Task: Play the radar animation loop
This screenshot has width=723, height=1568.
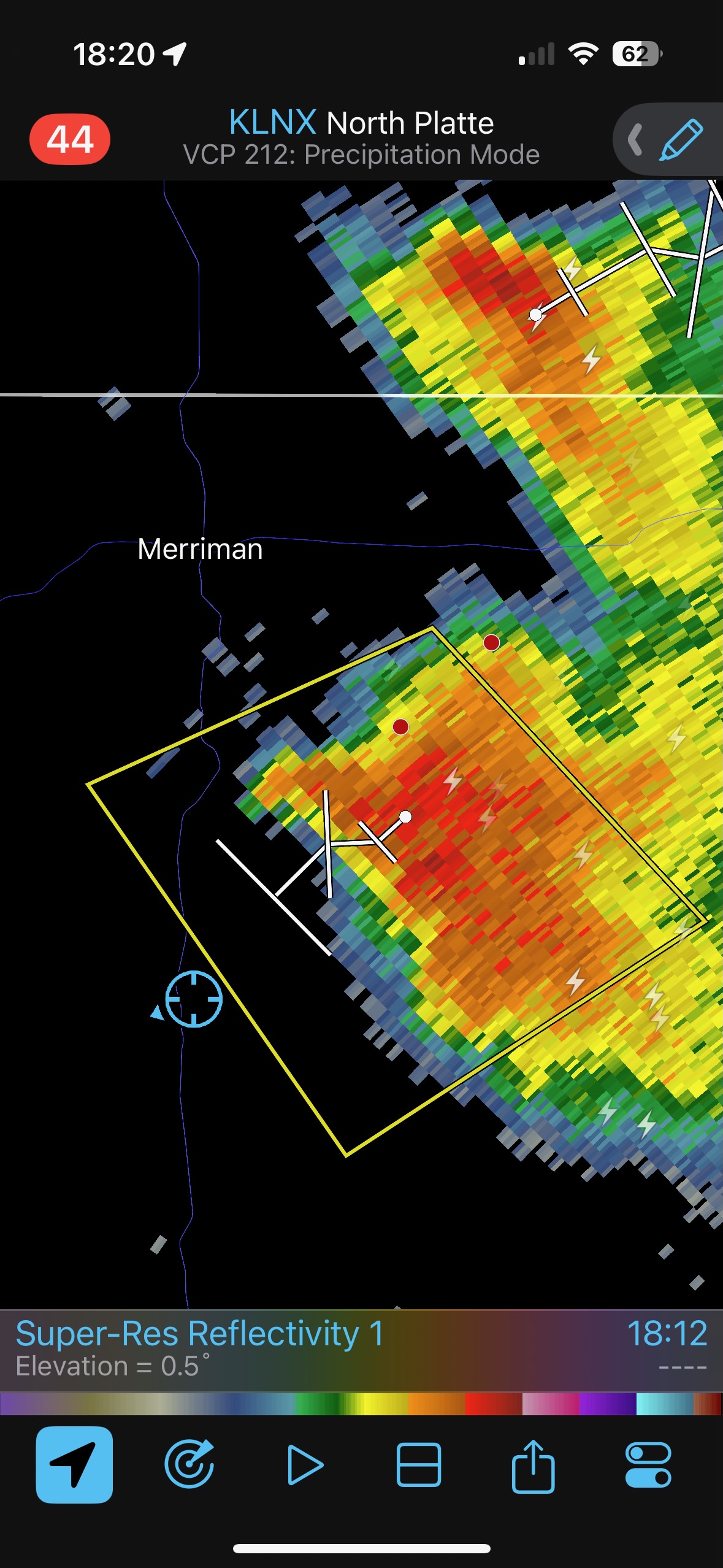Action: (x=305, y=1464)
